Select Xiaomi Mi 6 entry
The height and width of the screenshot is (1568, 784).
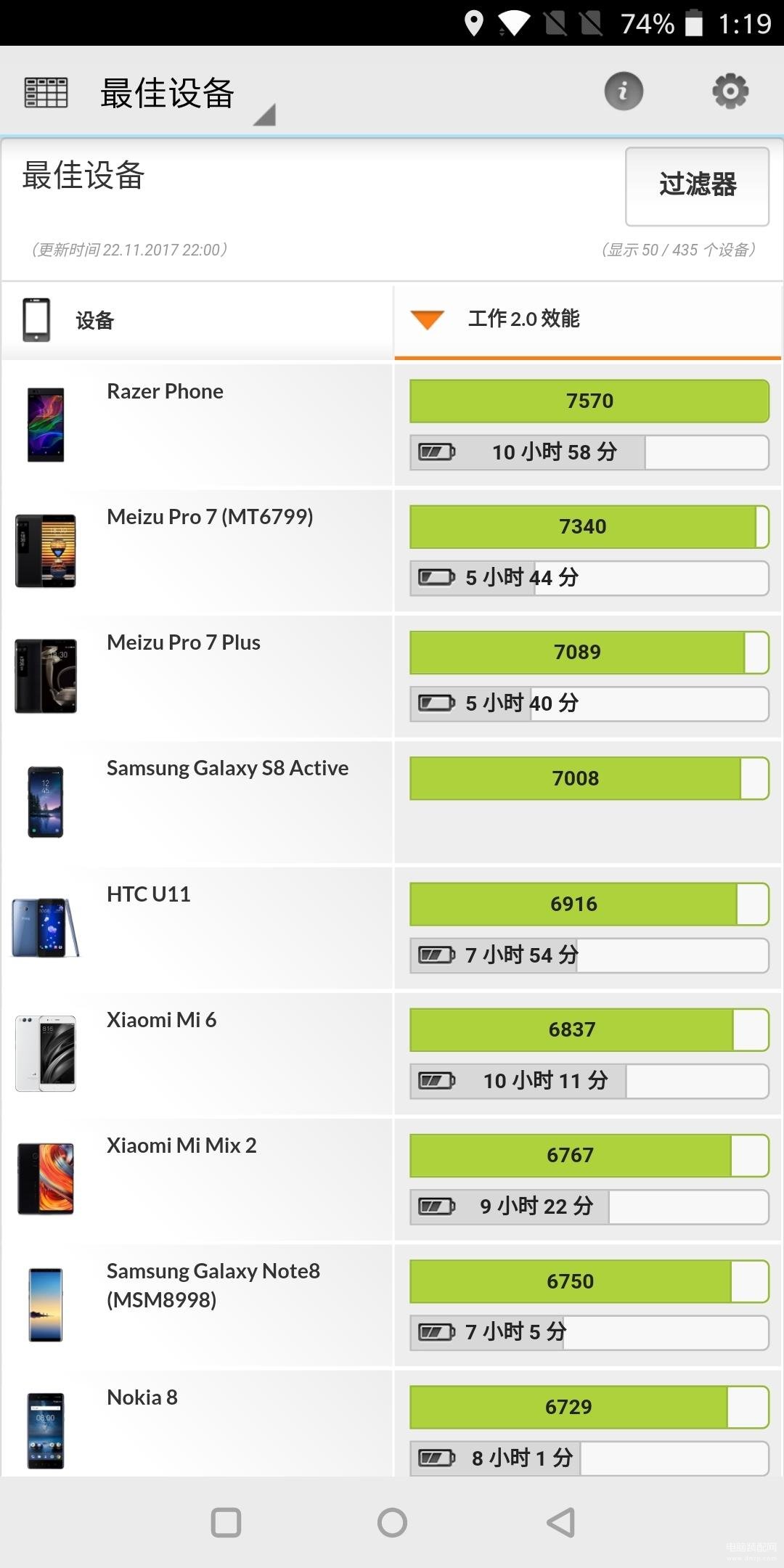(161, 1020)
